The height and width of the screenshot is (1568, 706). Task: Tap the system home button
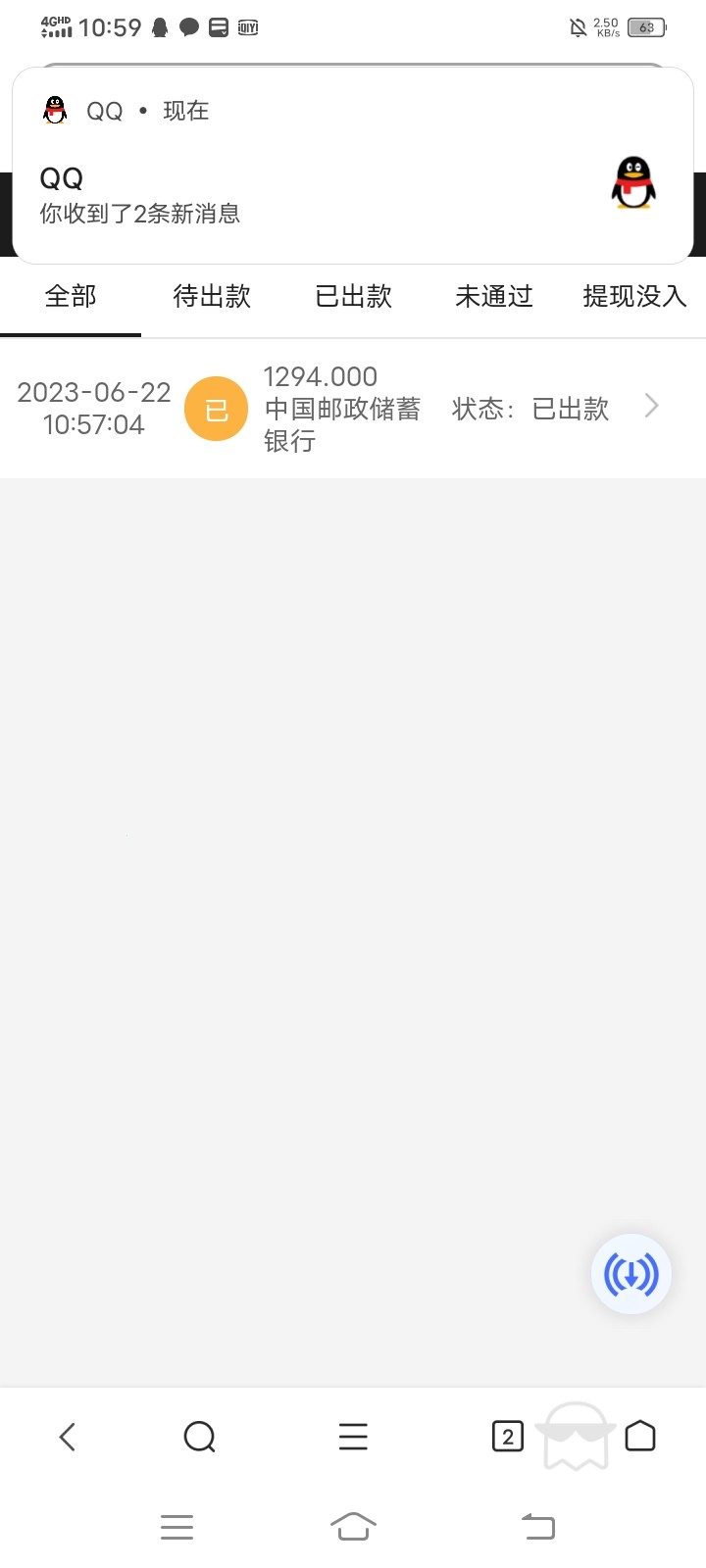pos(353,1526)
